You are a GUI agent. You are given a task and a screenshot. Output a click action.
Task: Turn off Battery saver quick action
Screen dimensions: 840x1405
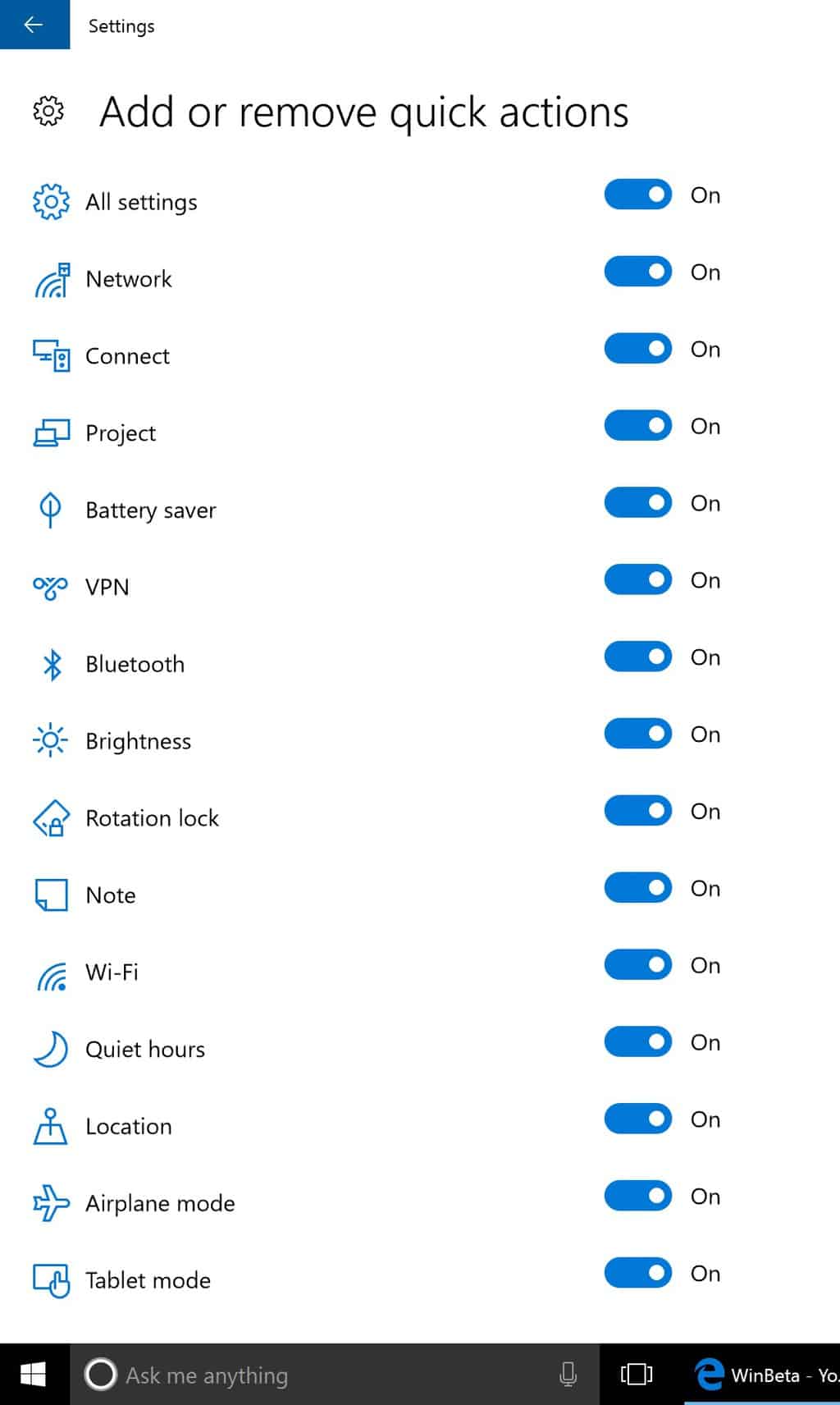click(x=637, y=503)
